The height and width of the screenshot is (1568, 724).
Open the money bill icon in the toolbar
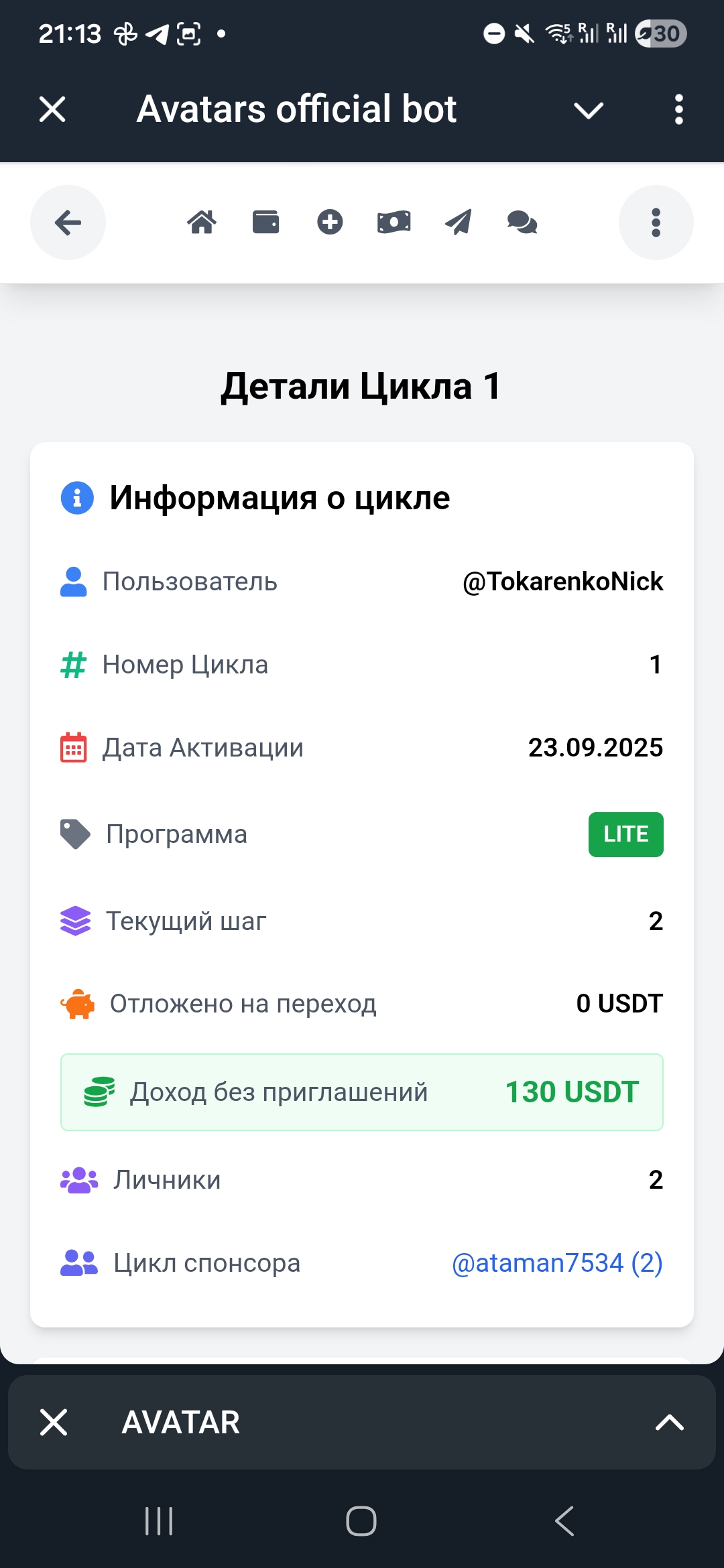point(394,222)
